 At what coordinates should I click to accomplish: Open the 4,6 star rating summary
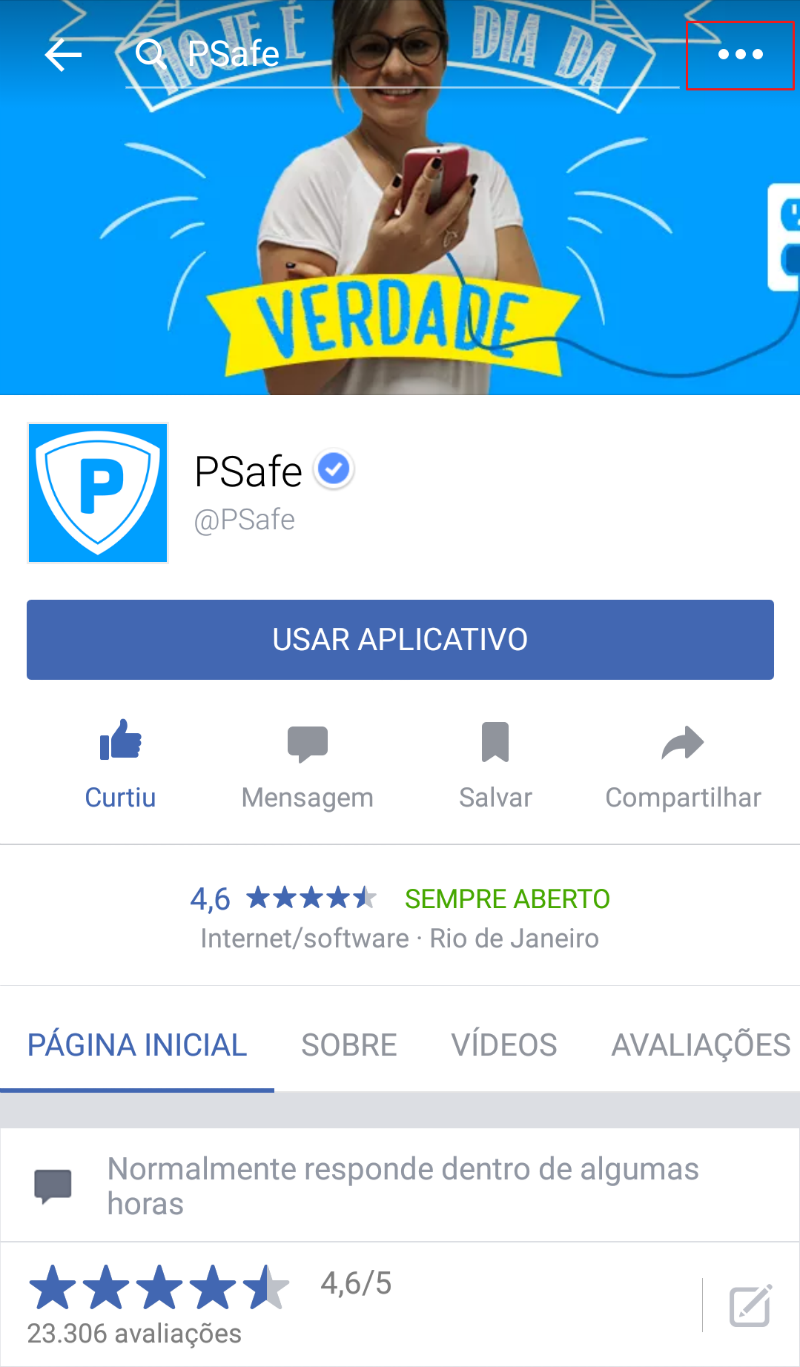pyautogui.click(x=283, y=899)
